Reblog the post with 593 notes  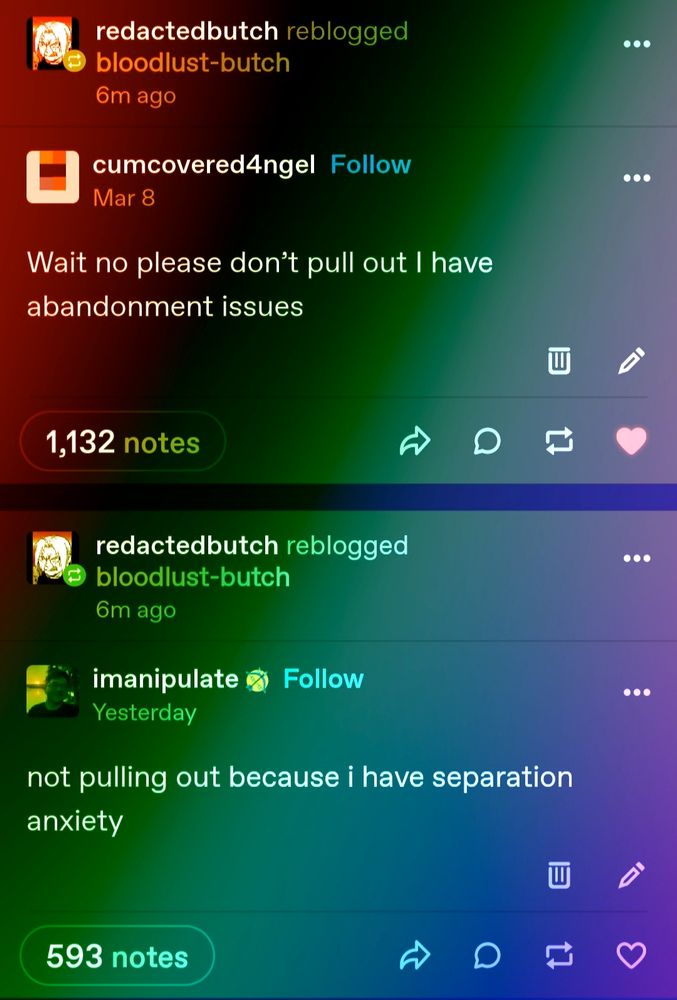559,956
